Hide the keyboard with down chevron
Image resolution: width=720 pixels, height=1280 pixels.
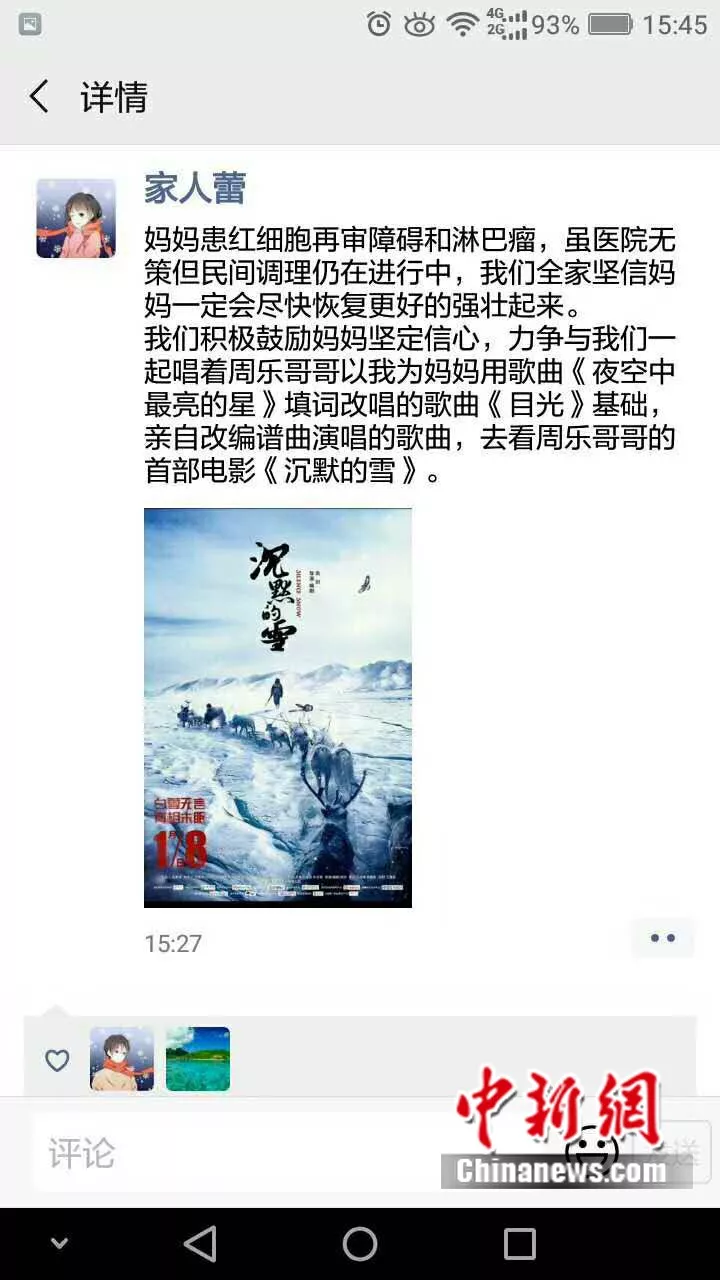60,1244
